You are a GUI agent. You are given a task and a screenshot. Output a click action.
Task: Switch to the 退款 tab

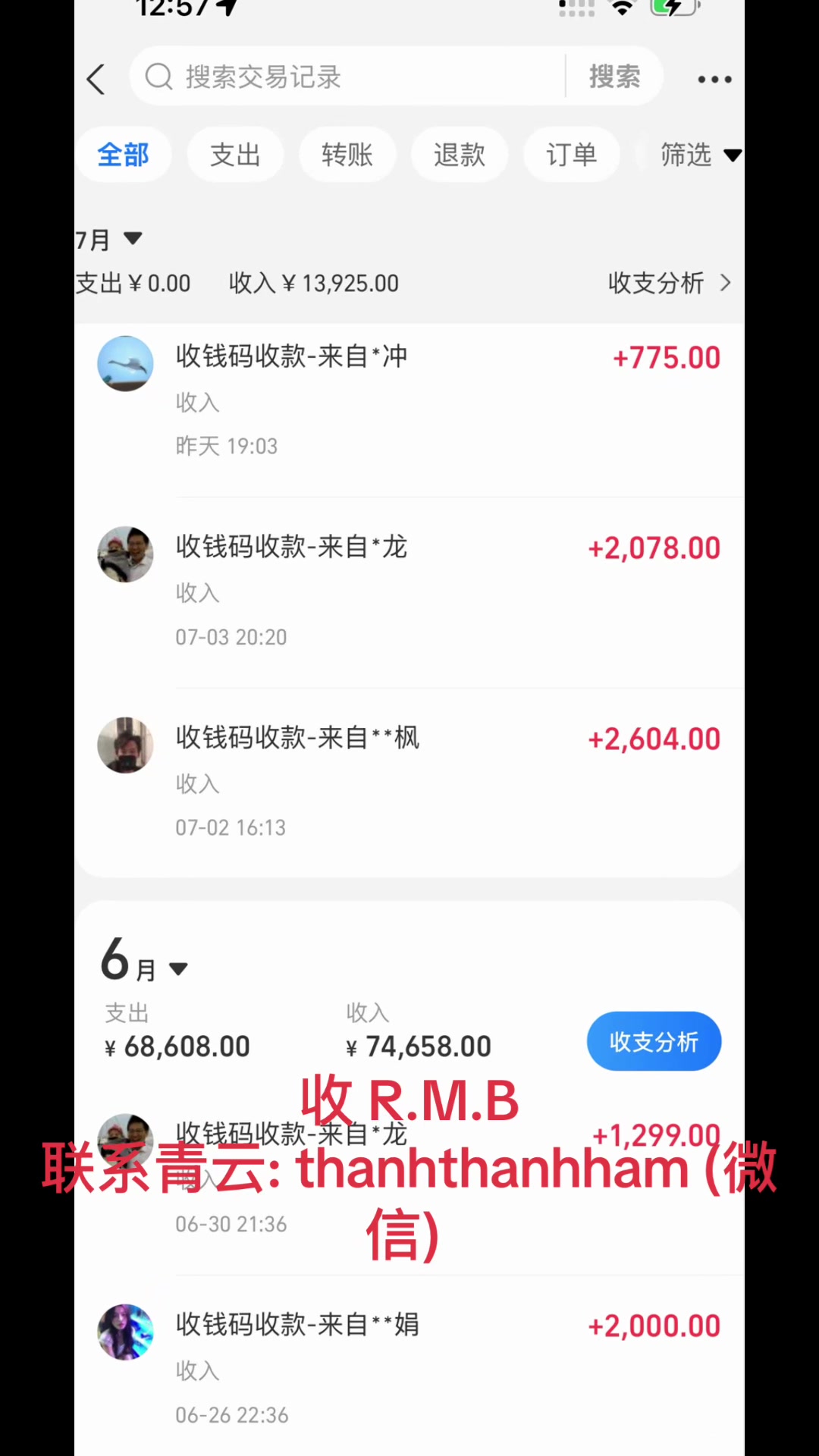459,155
